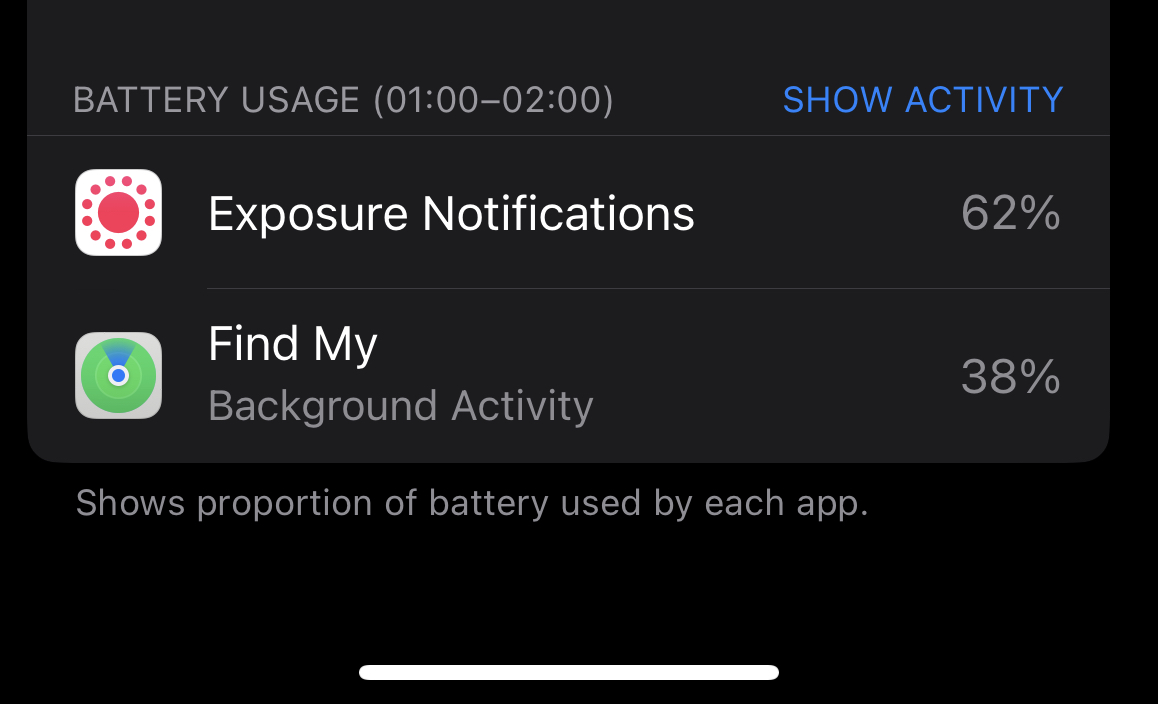
Task: Select the Exposure Notifications battery row
Action: [569, 213]
